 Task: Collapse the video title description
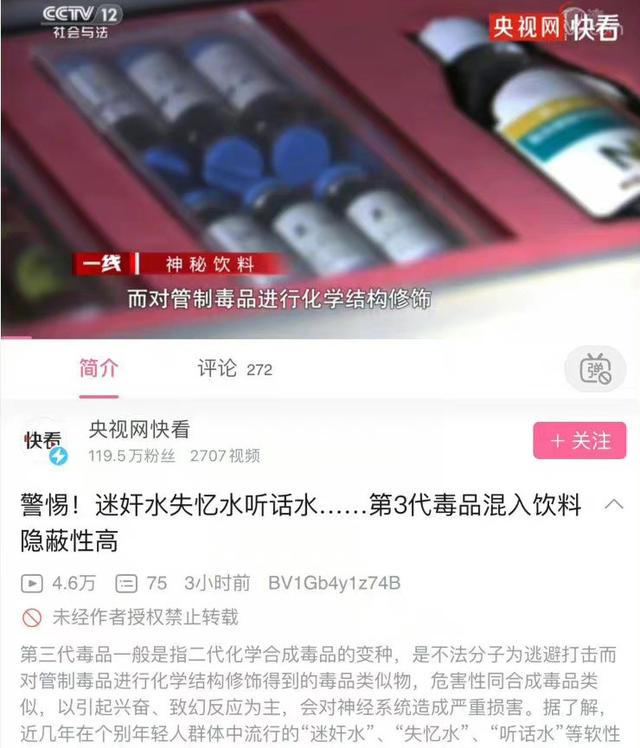point(614,506)
